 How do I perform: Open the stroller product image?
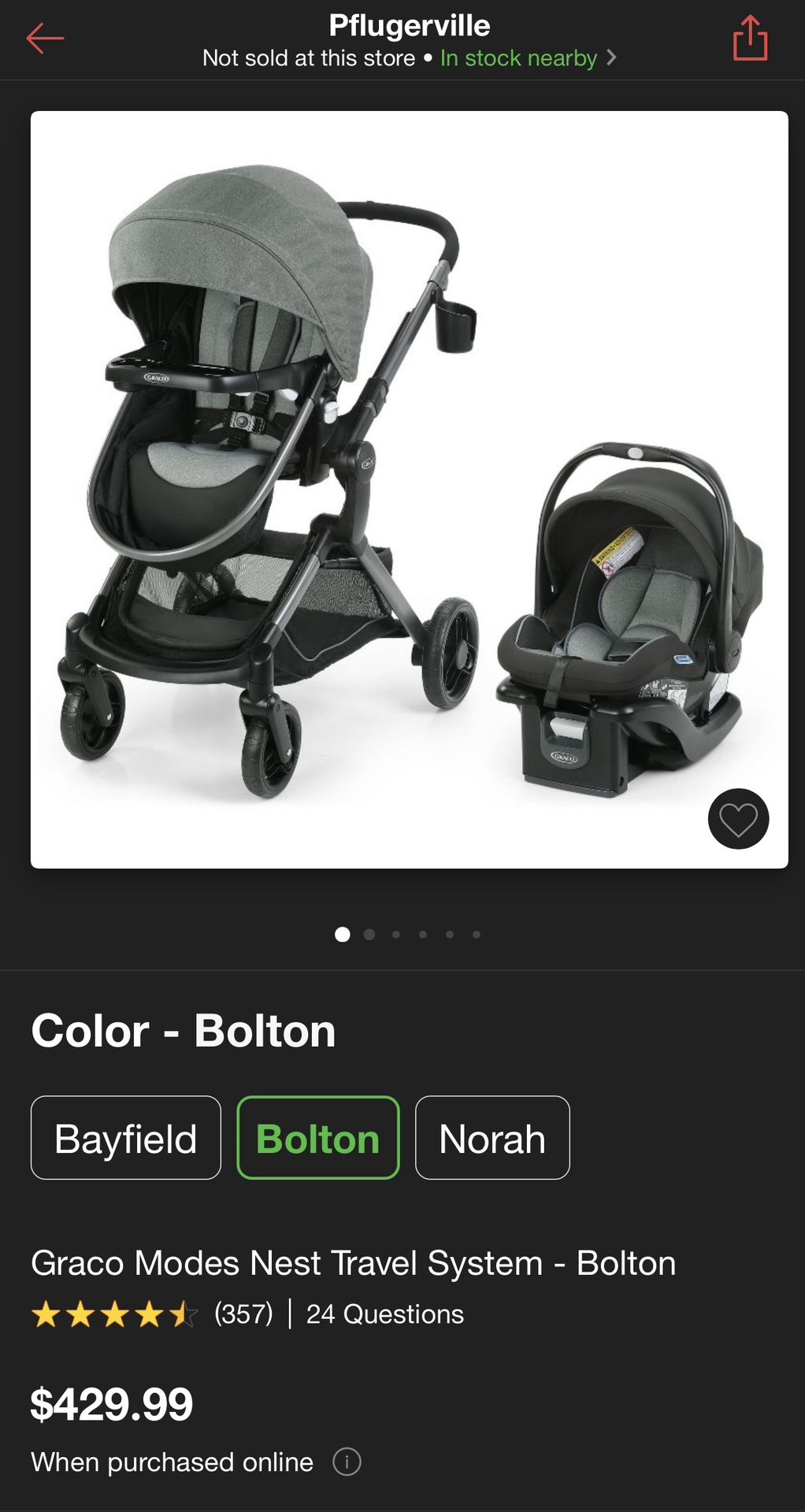point(409,490)
